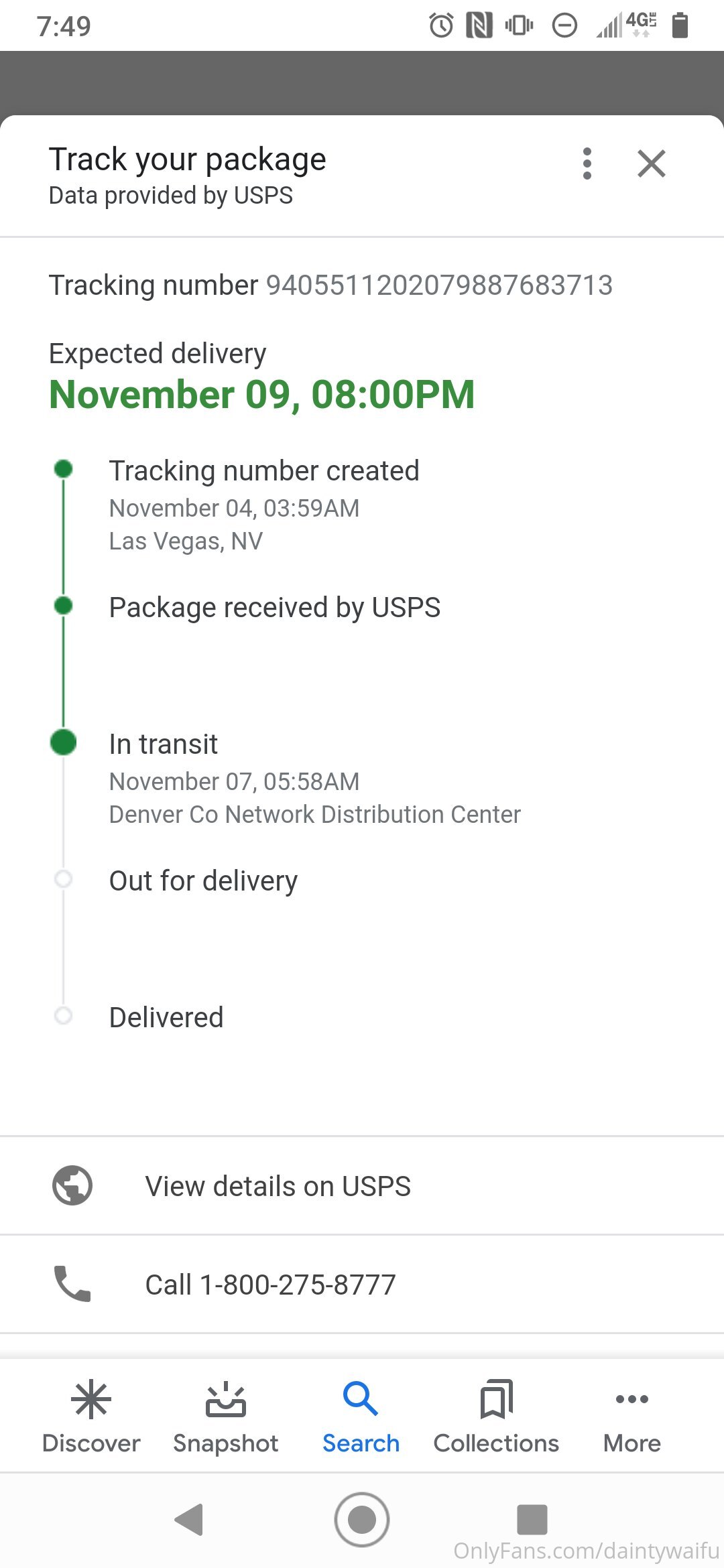Close the Track your package panel
Viewport: 724px width, 1568px height.
(652, 164)
